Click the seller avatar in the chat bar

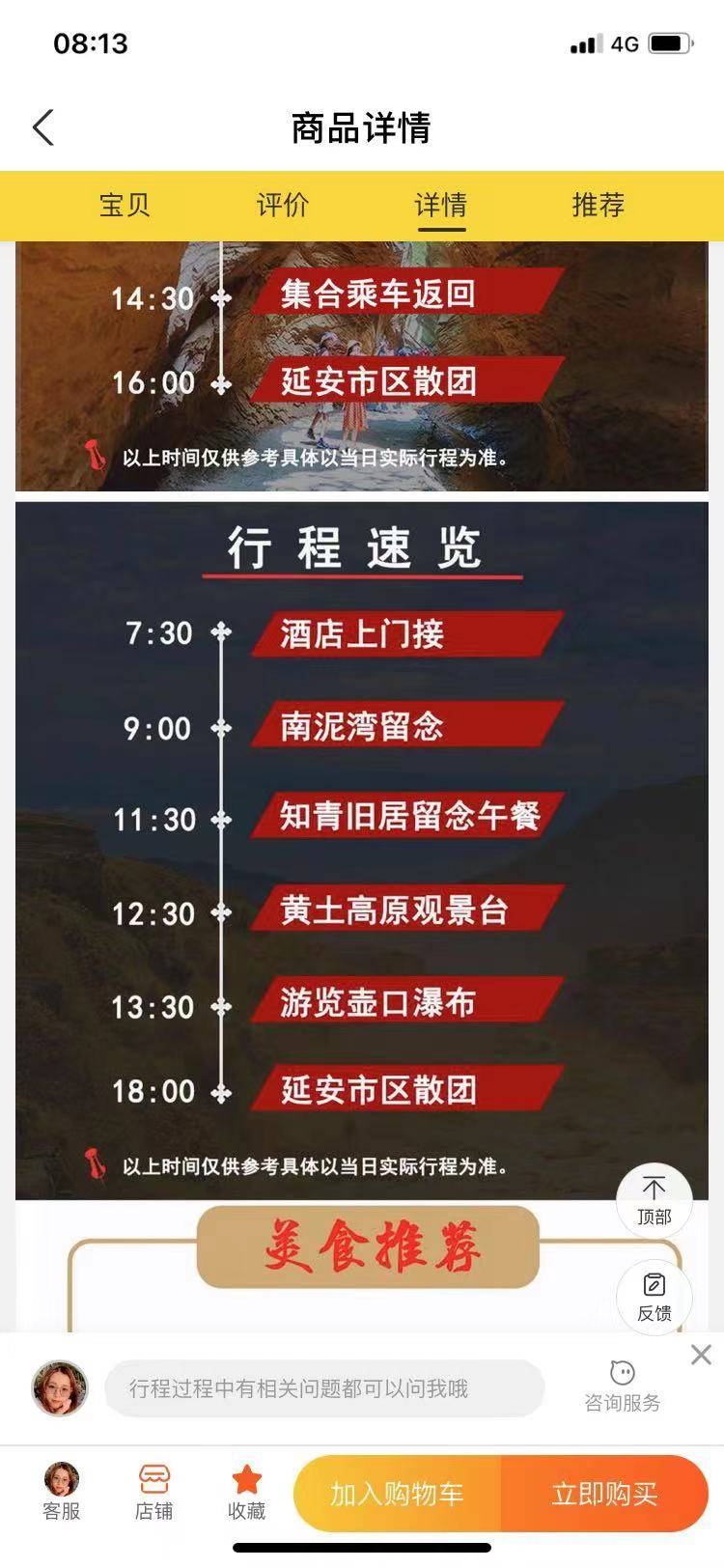pyautogui.click(x=60, y=1387)
